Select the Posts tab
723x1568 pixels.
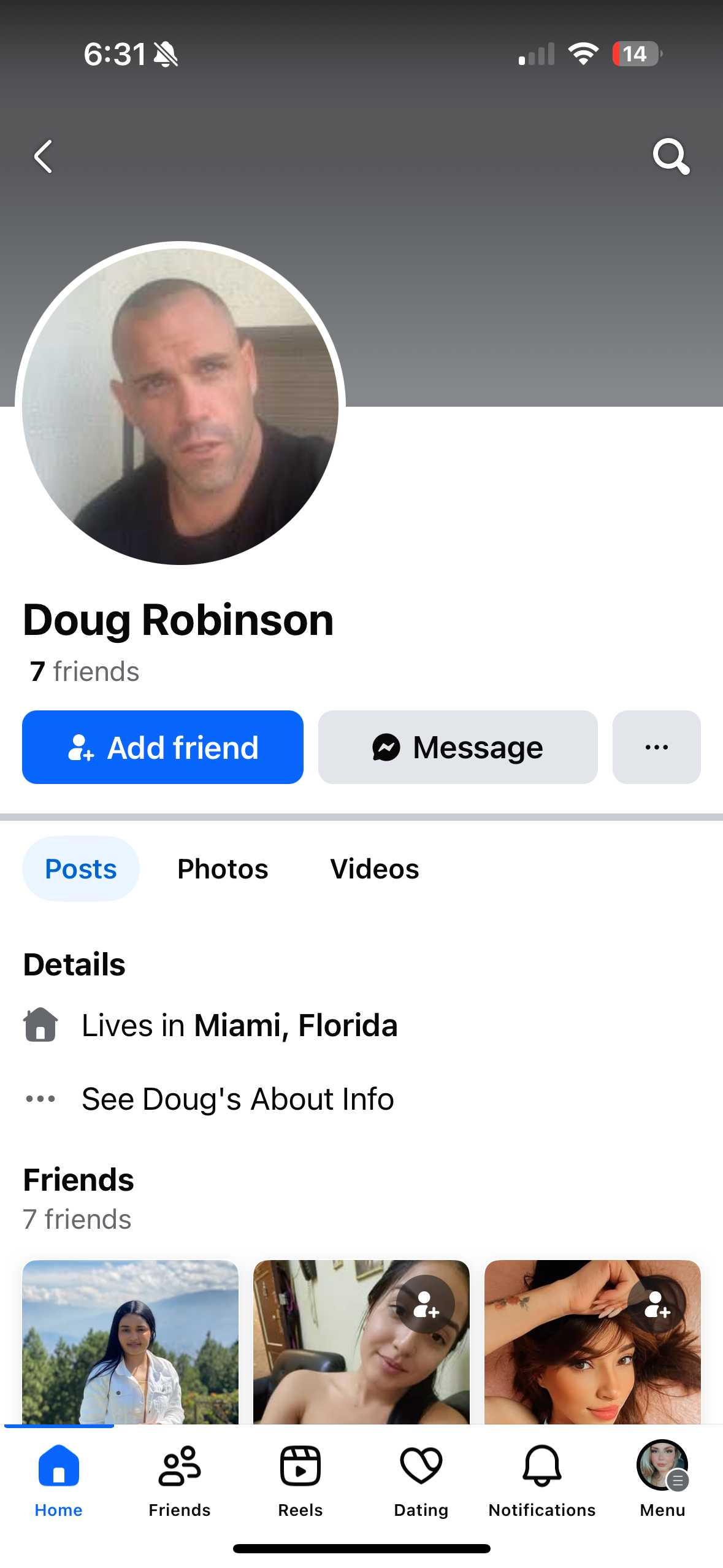81,869
